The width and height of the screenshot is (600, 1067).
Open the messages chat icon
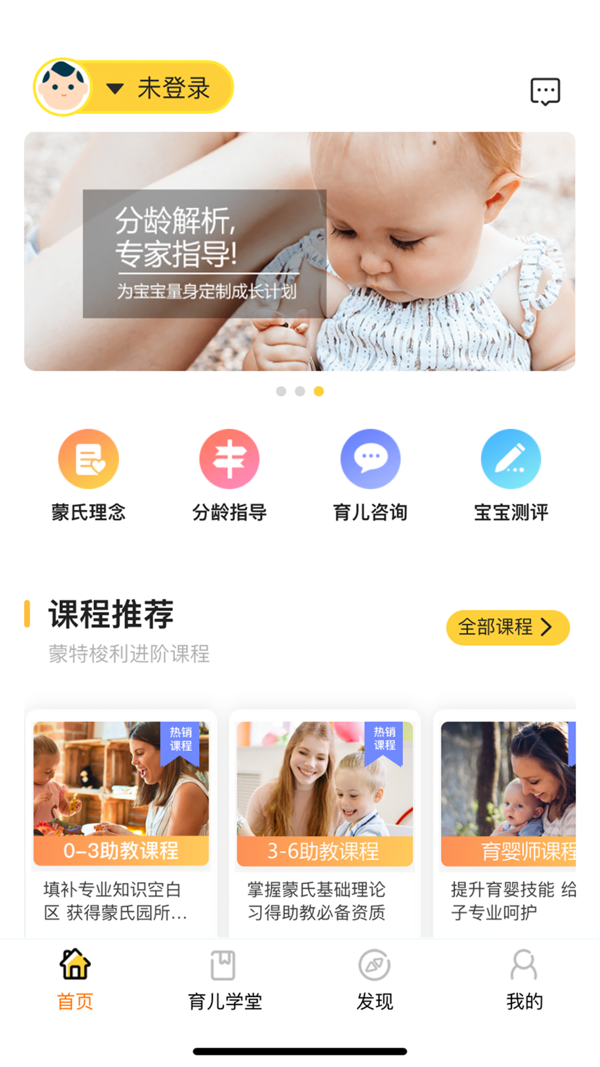(x=545, y=92)
